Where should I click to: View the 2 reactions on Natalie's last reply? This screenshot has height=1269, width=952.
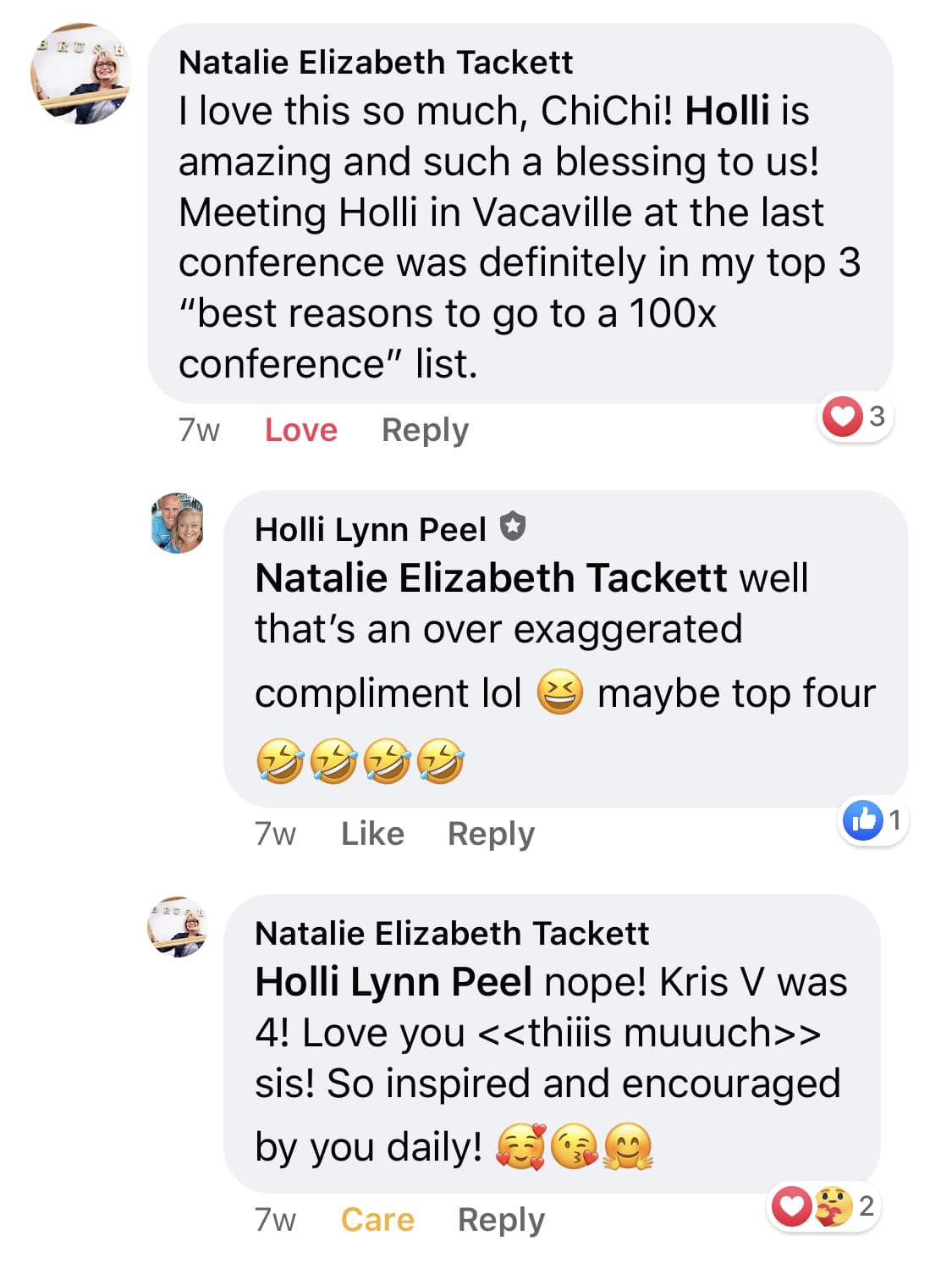823,1206
